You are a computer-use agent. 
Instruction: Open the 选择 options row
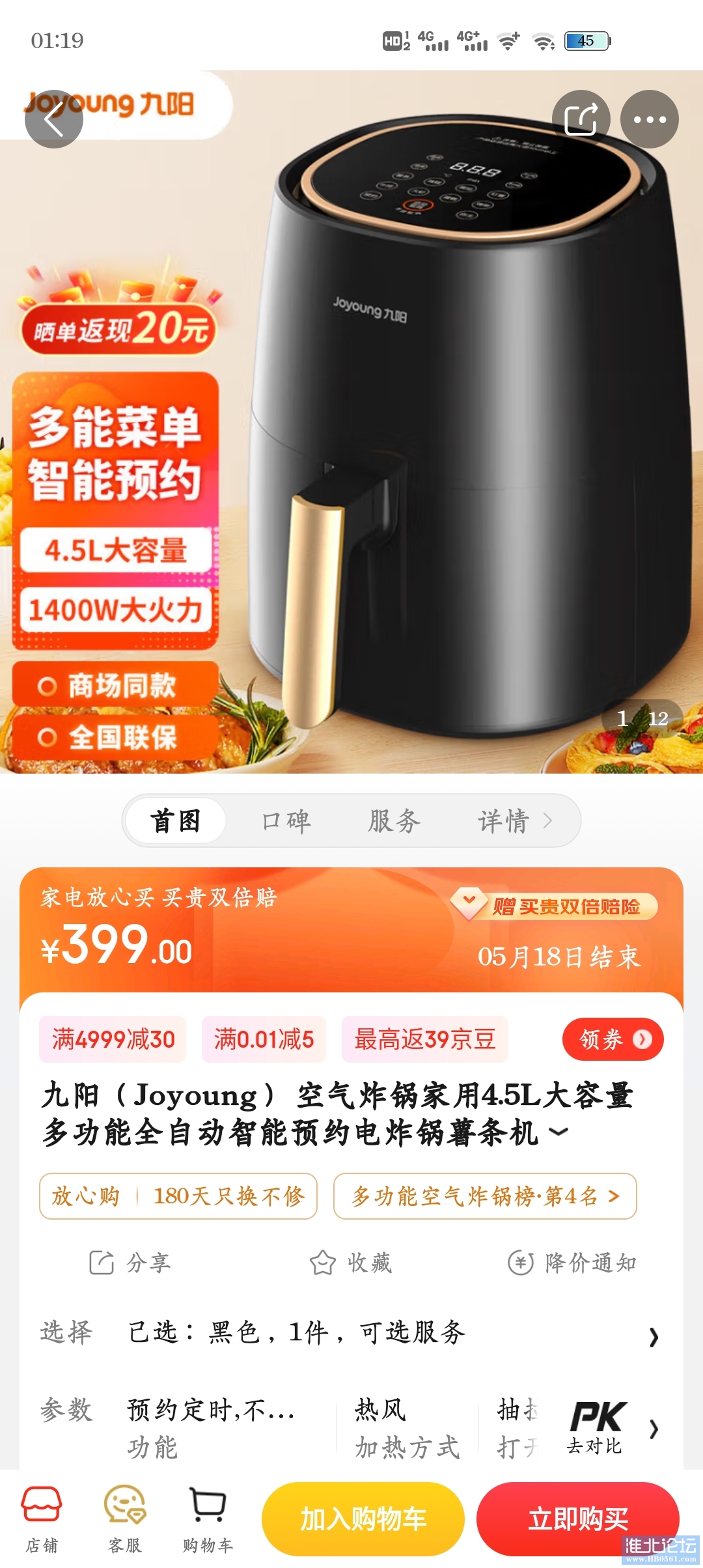click(x=351, y=1333)
